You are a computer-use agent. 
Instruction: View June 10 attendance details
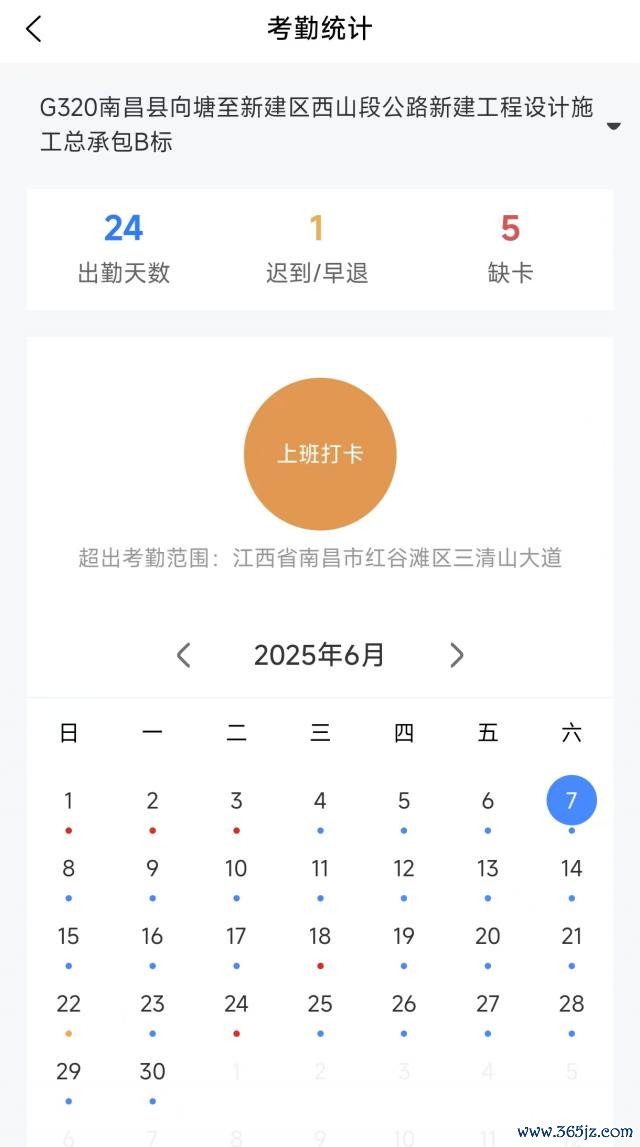click(236, 869)
